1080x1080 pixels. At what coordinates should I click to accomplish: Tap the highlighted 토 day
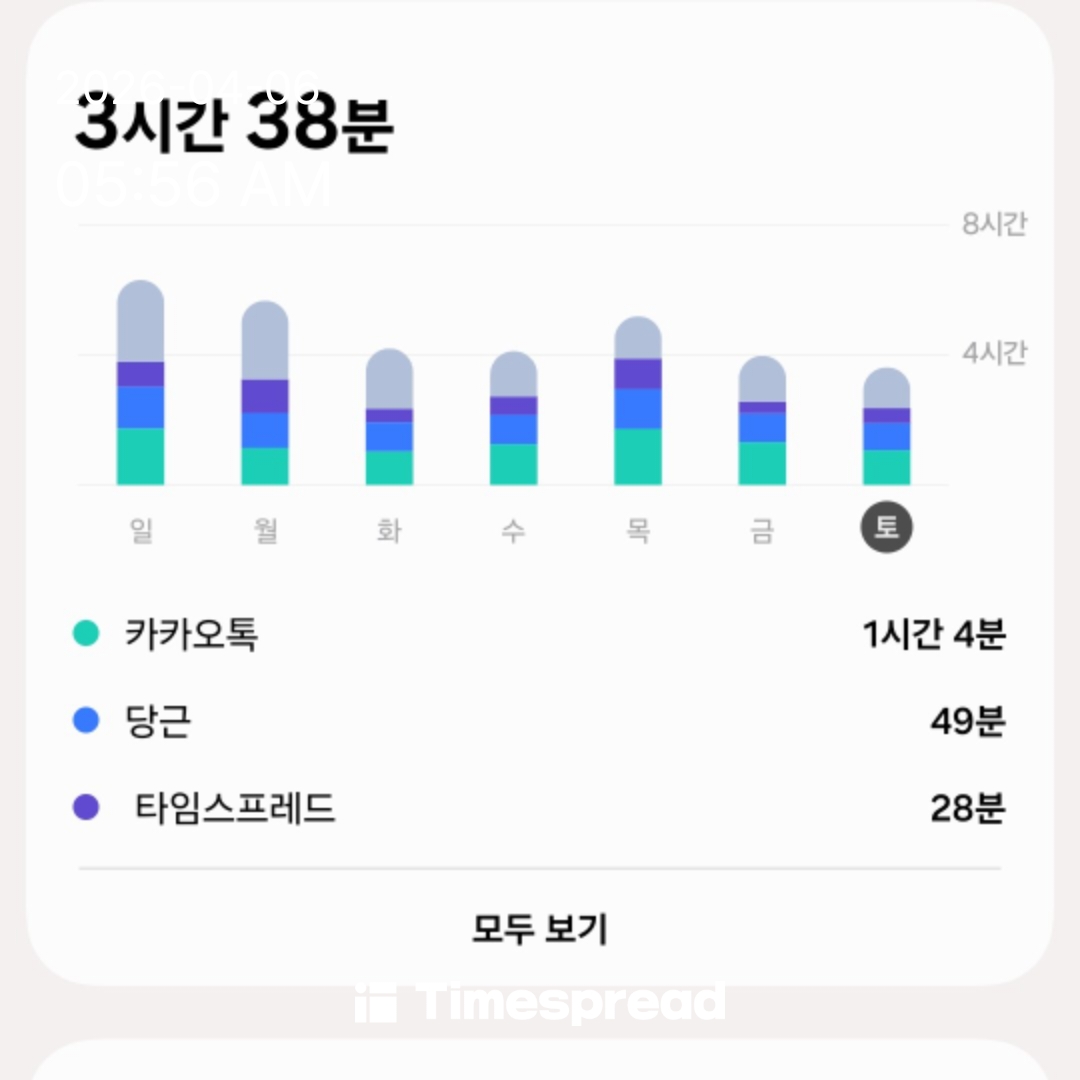887,528
